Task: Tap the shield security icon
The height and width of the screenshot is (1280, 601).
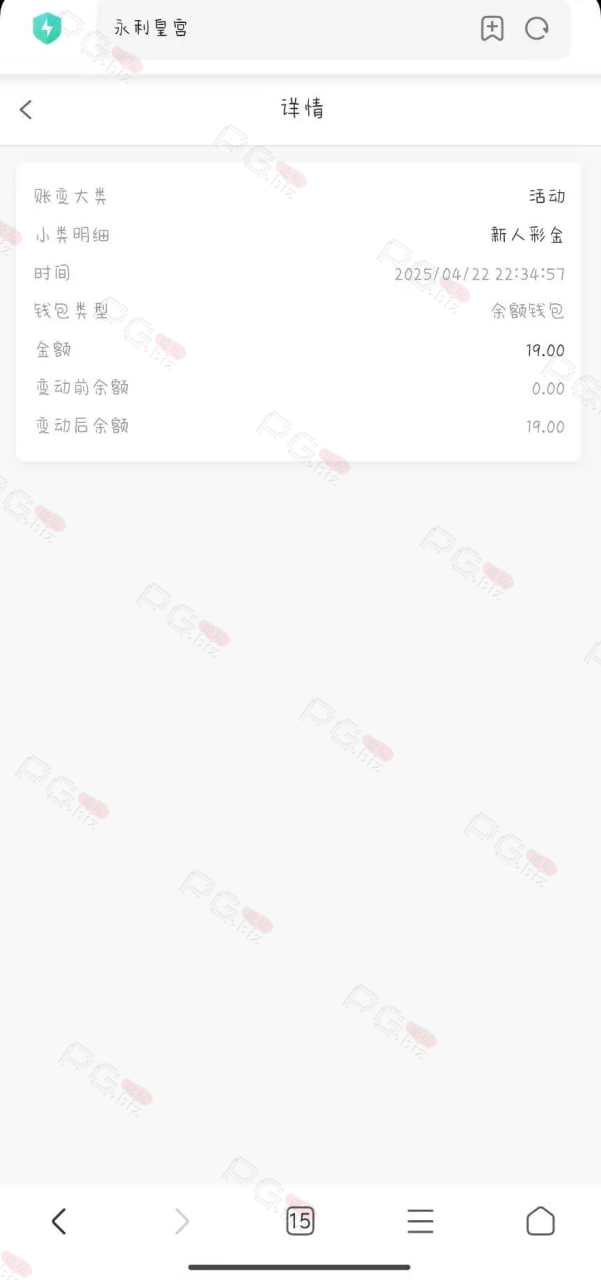Action: pos(46,28)
